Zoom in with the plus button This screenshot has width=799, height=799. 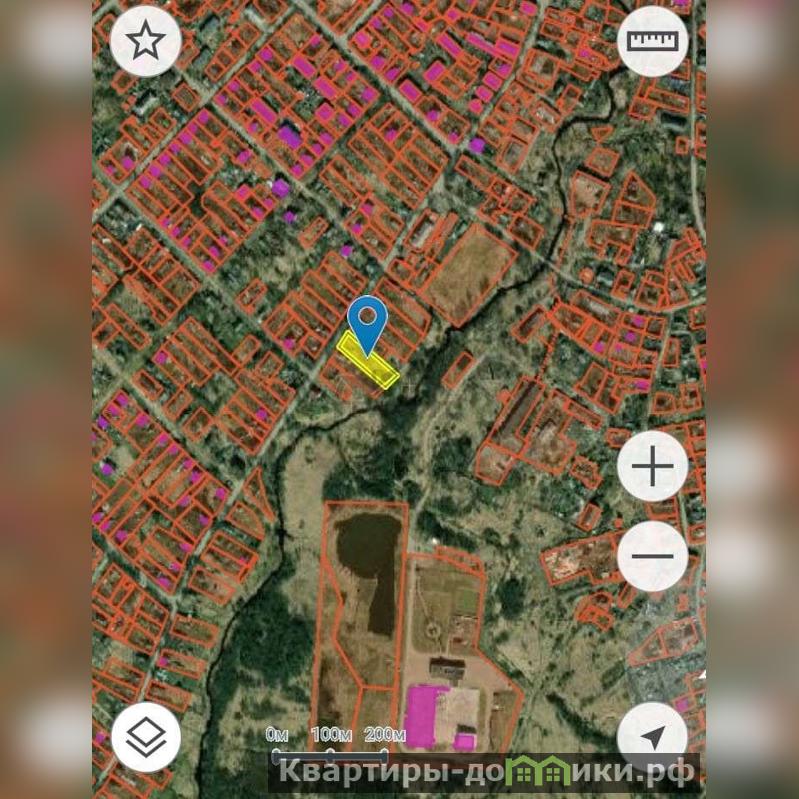click(652, 467)
